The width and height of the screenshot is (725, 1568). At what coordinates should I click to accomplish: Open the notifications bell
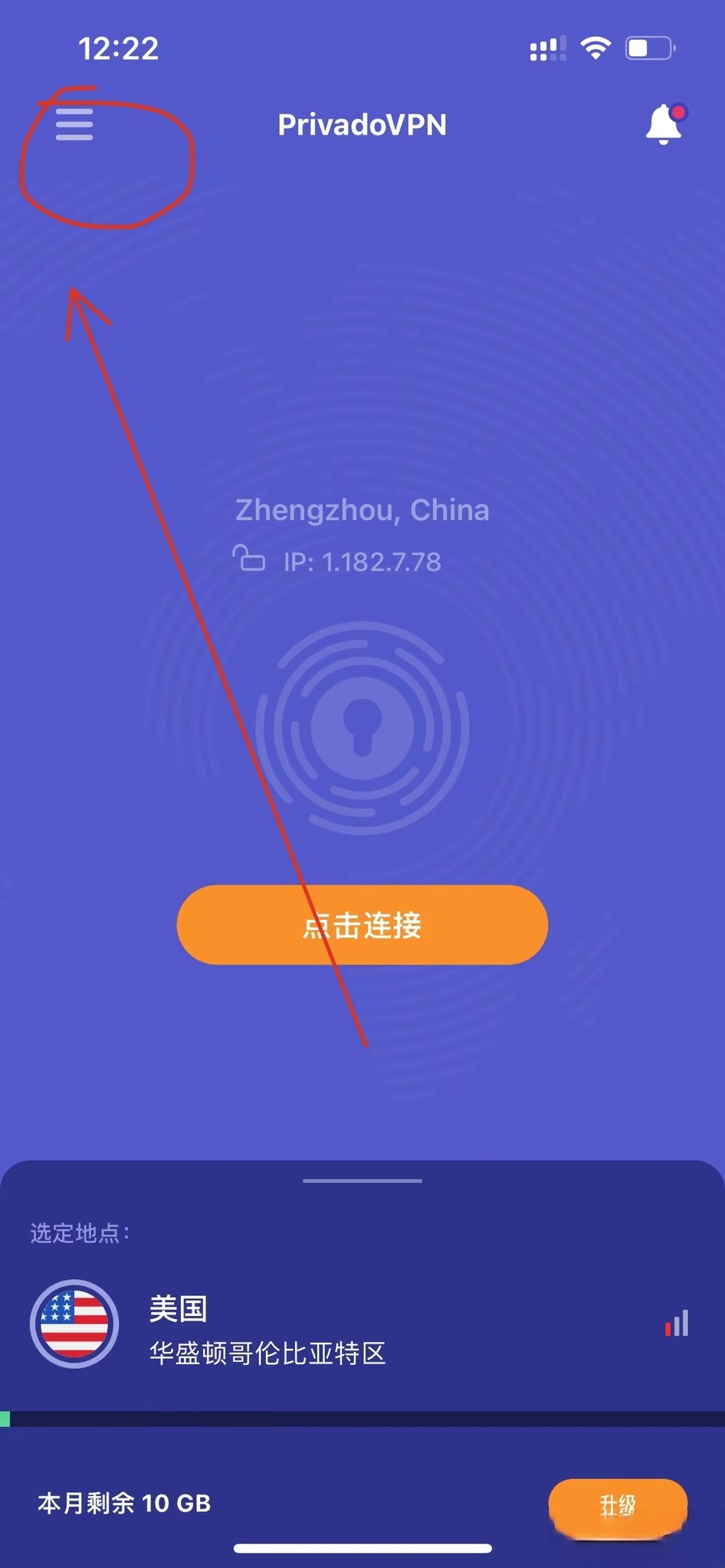(x=664, y=124)
